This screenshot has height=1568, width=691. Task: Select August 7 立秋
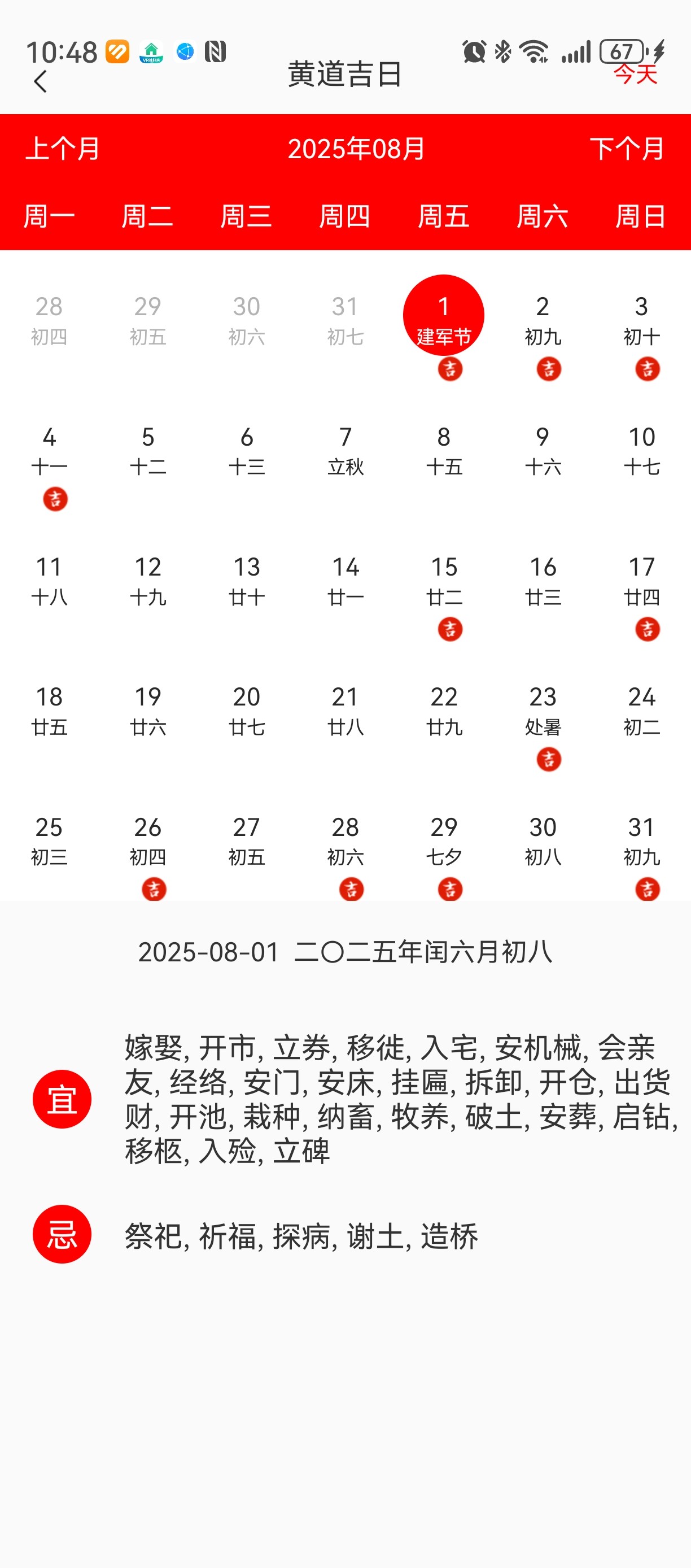coord(345,465)
